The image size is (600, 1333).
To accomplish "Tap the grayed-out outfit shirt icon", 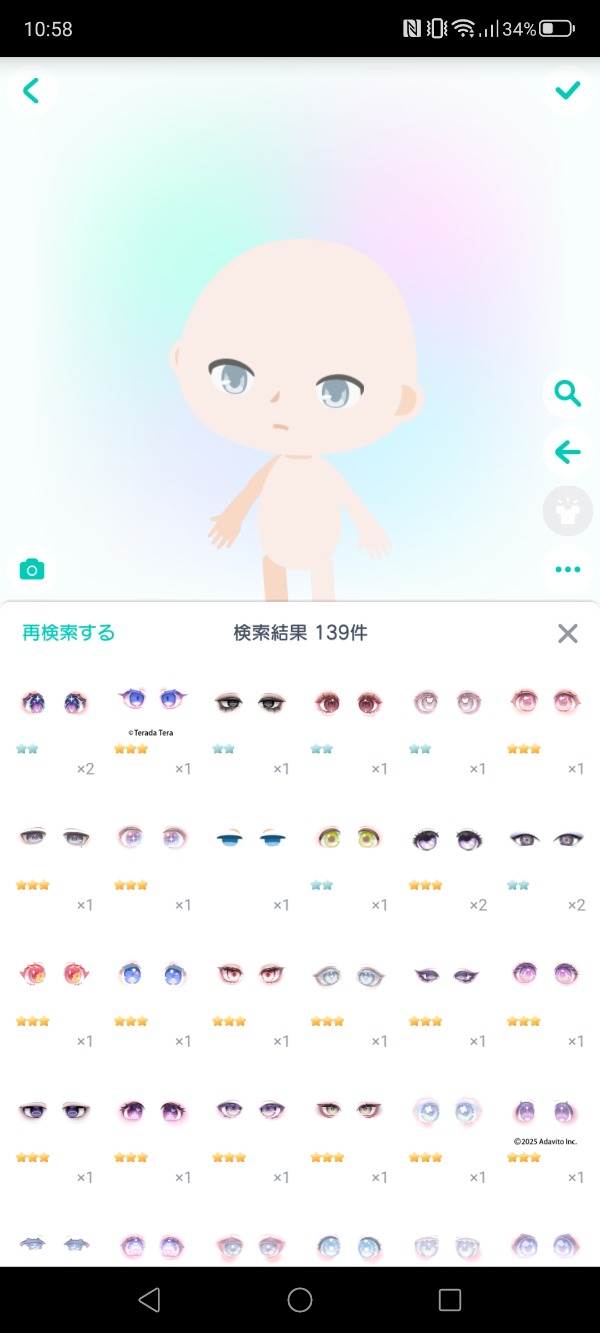I will (x=567, y=511).
